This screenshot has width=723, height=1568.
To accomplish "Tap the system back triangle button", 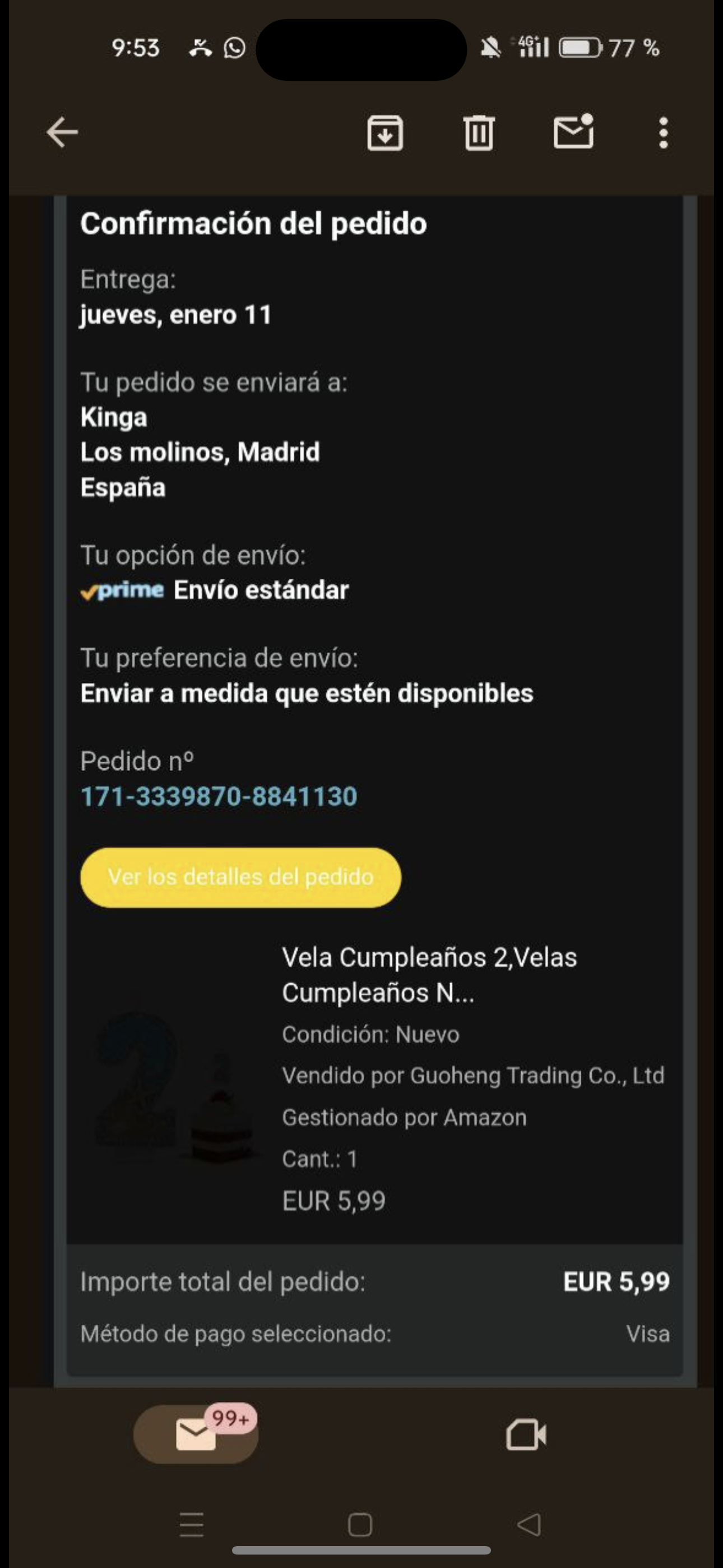I will (x=529, y=1524).
